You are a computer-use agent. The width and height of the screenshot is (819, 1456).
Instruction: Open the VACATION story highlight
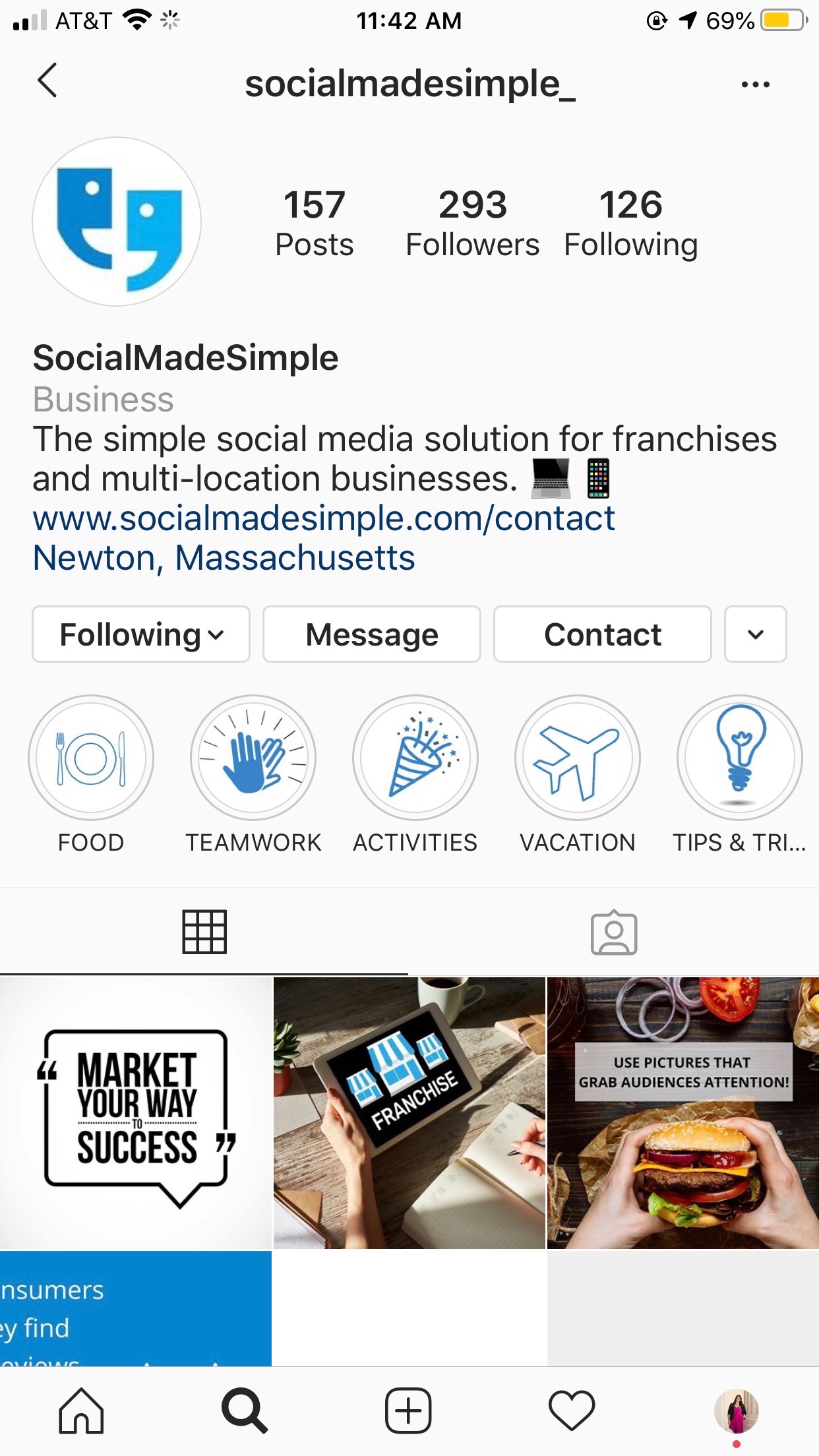578,758
